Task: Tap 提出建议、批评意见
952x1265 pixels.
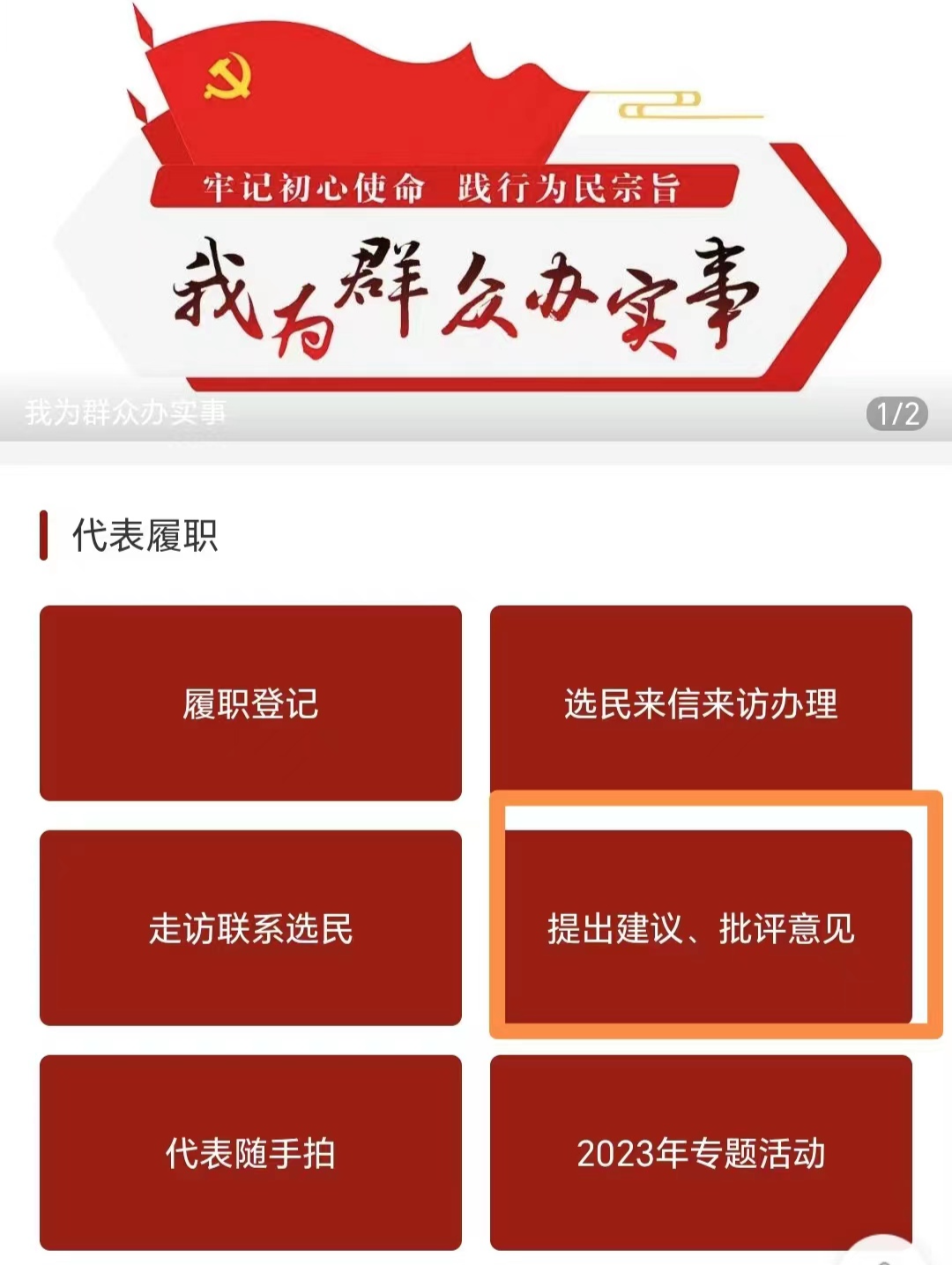Action: 701,928
